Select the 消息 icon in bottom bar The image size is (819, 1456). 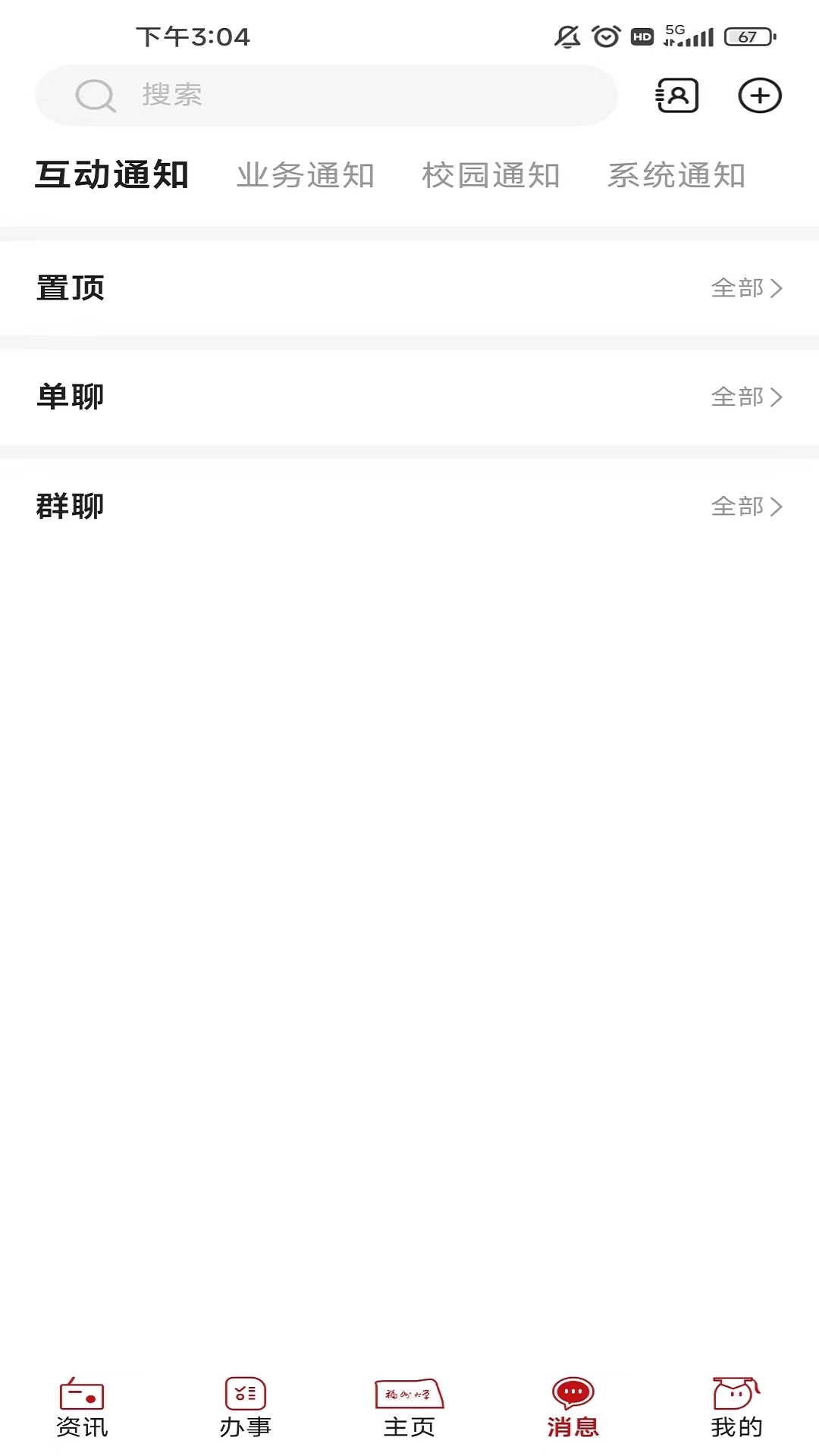point(573,1408)
